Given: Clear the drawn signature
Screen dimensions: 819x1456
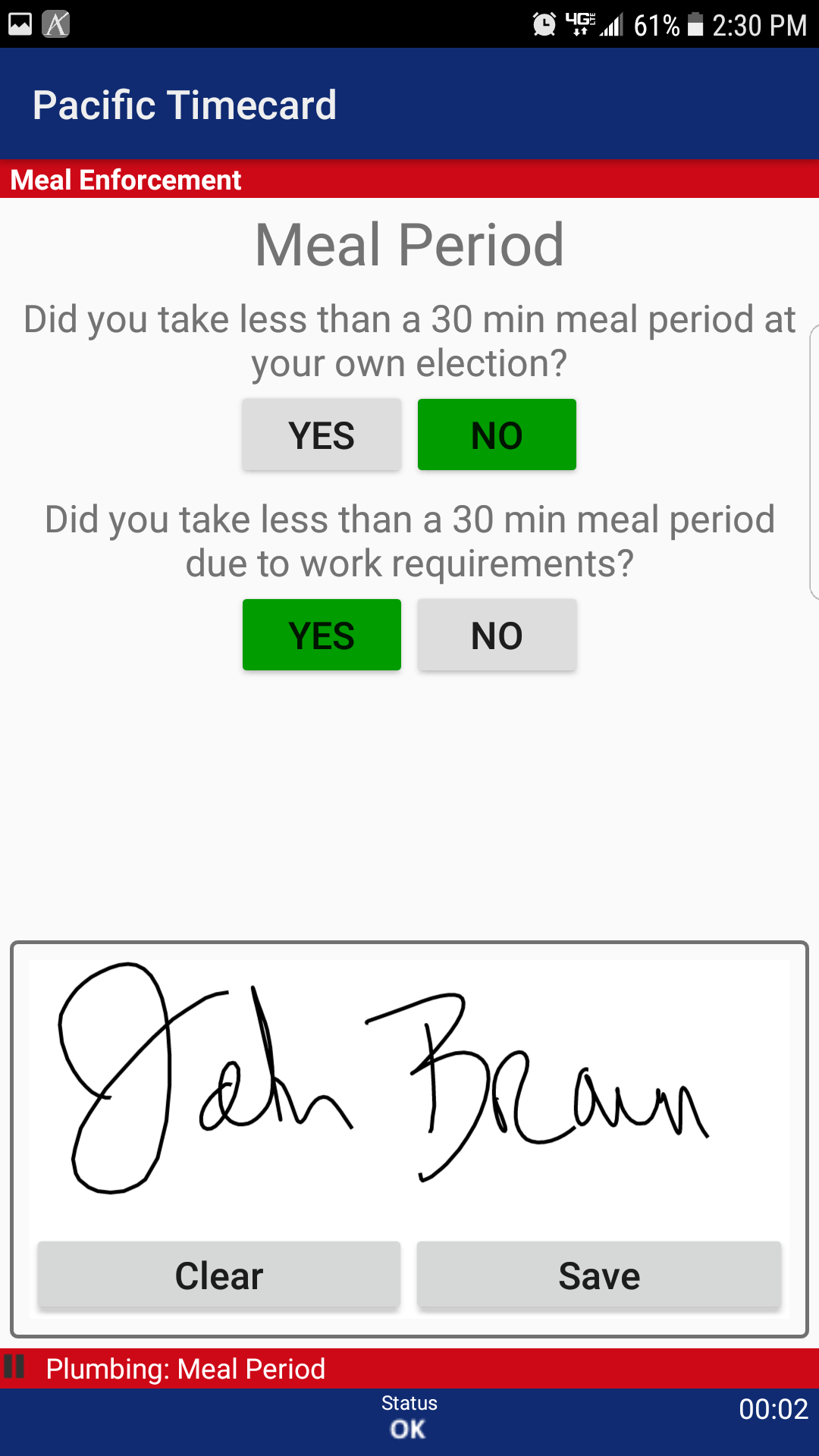Looking at the screenshot, I should [x=219, y=1276].
